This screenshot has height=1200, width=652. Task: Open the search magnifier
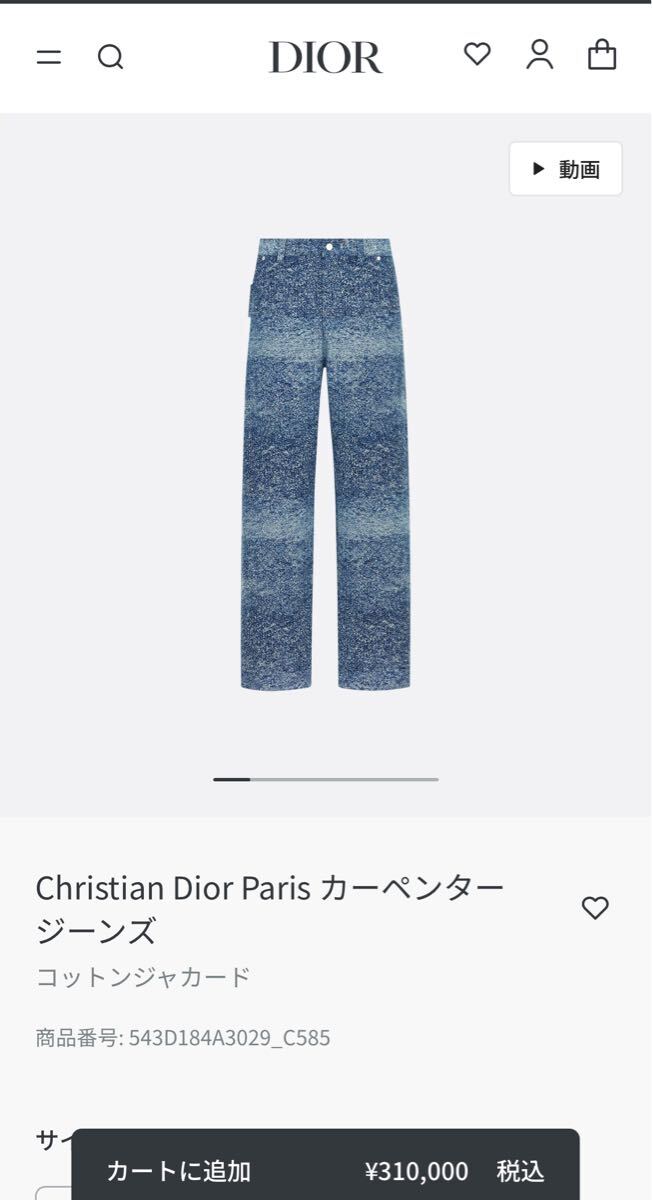click(110, 58)
